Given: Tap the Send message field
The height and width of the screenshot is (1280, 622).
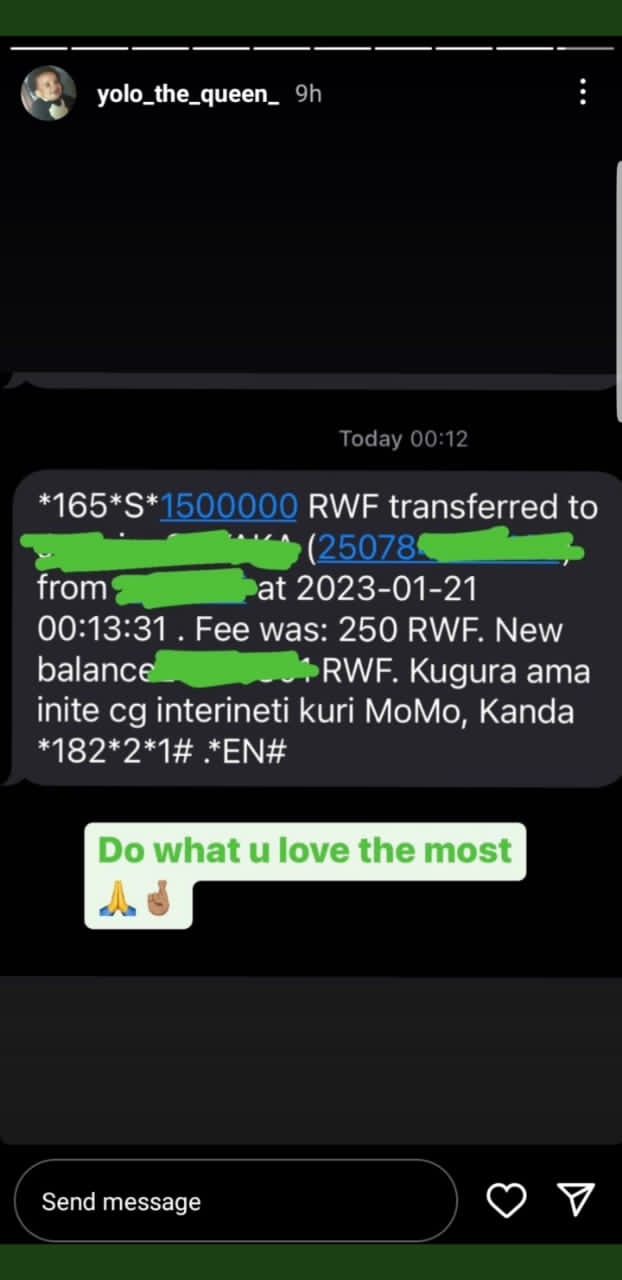Looking at the screenshot, I should coord(235,1201).
